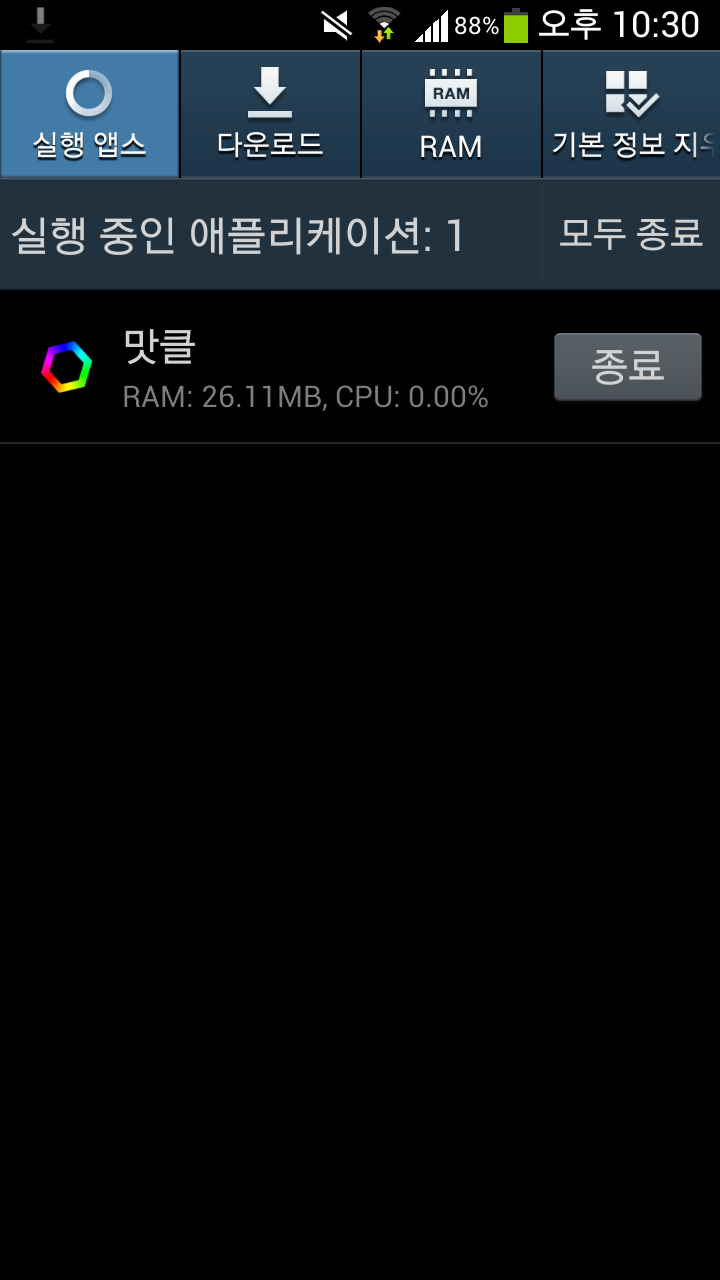Open the RAM tab

click(450, 115)
